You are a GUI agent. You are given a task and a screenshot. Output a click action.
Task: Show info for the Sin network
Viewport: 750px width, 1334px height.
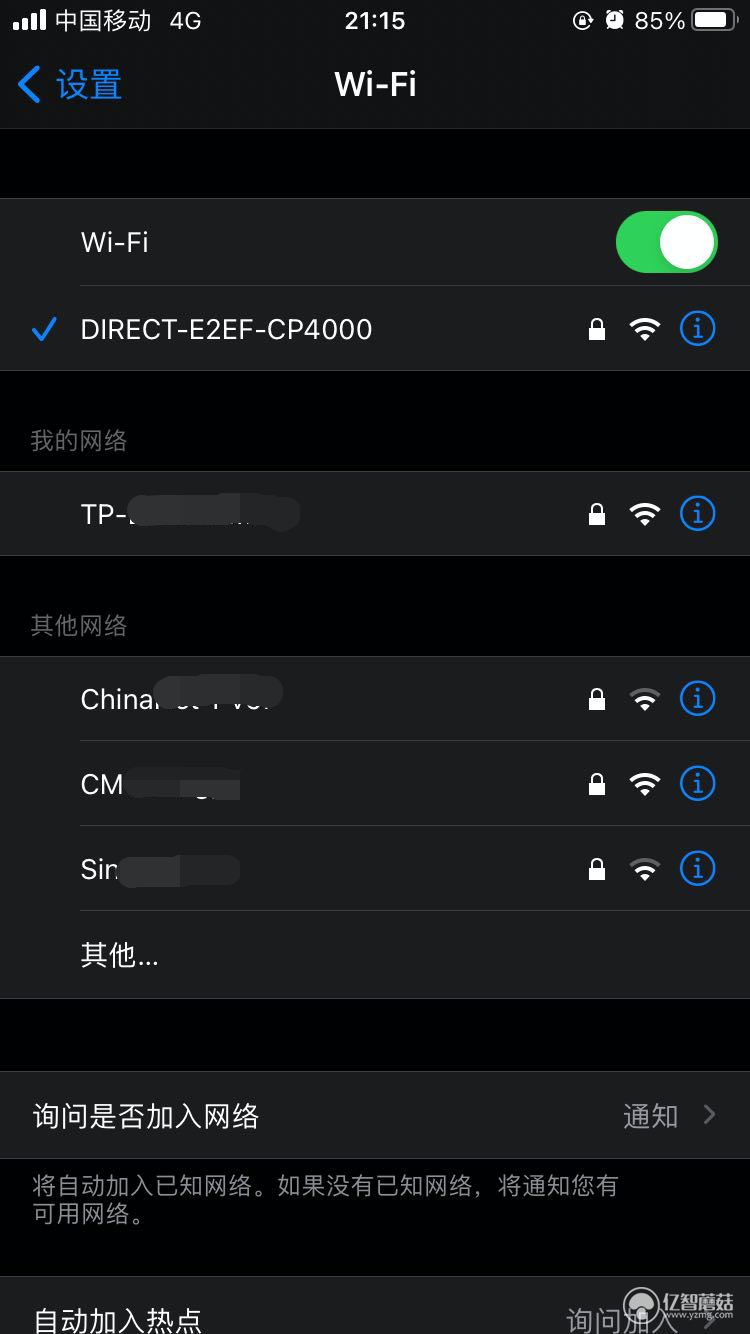697,869
